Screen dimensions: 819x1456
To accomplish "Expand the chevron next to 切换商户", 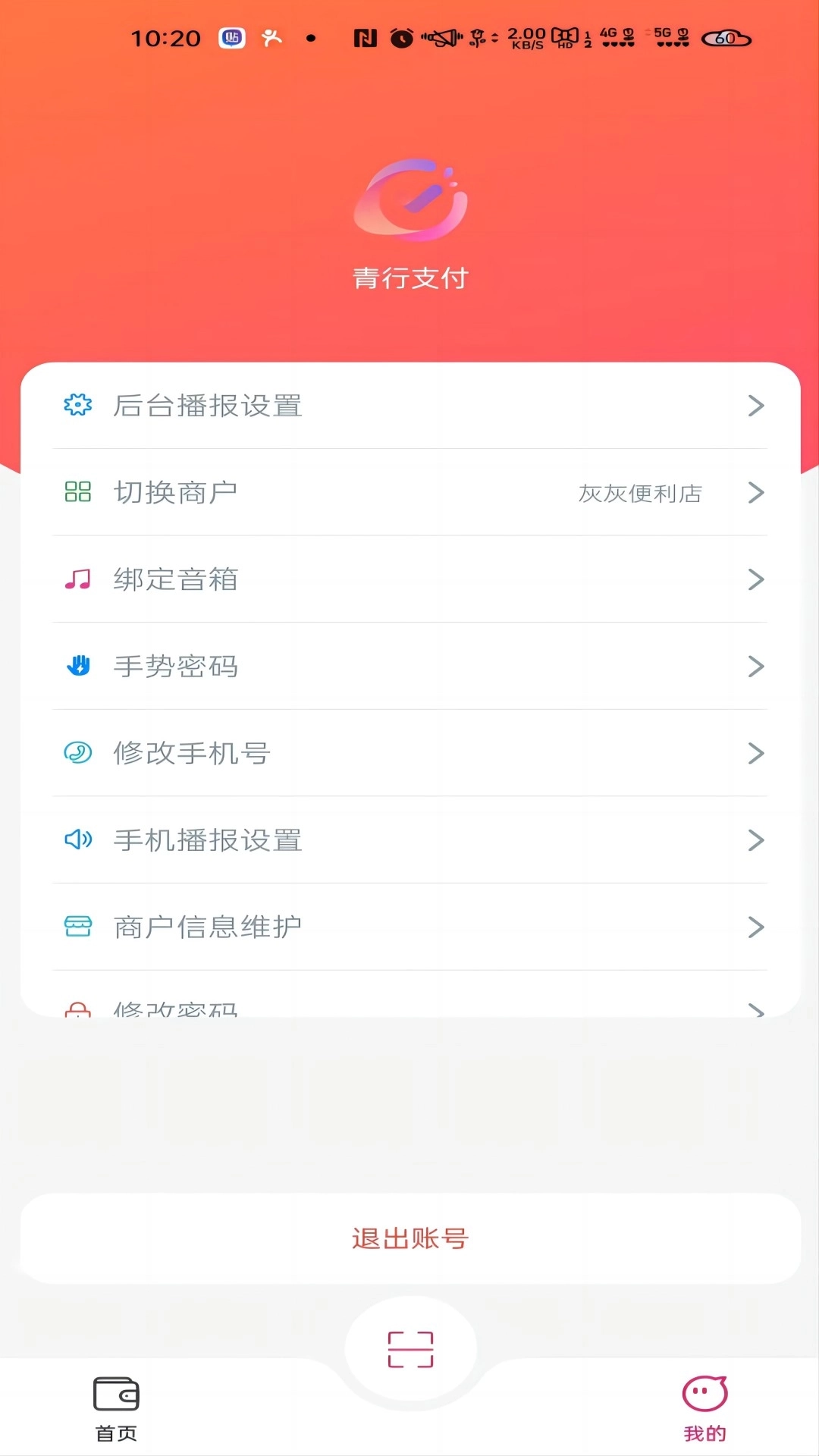I will coord(755,493).
